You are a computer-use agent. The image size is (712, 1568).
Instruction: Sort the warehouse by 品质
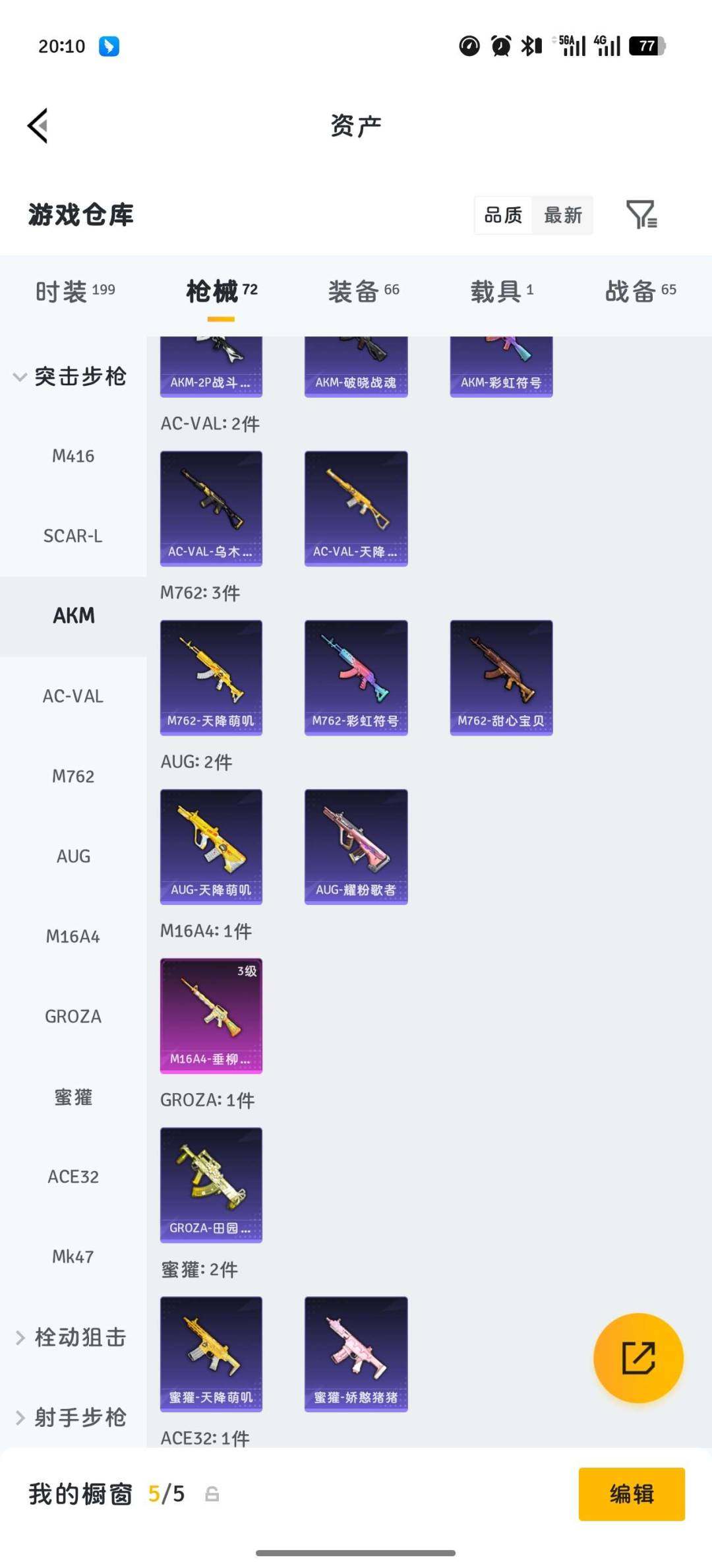[503, 215]
